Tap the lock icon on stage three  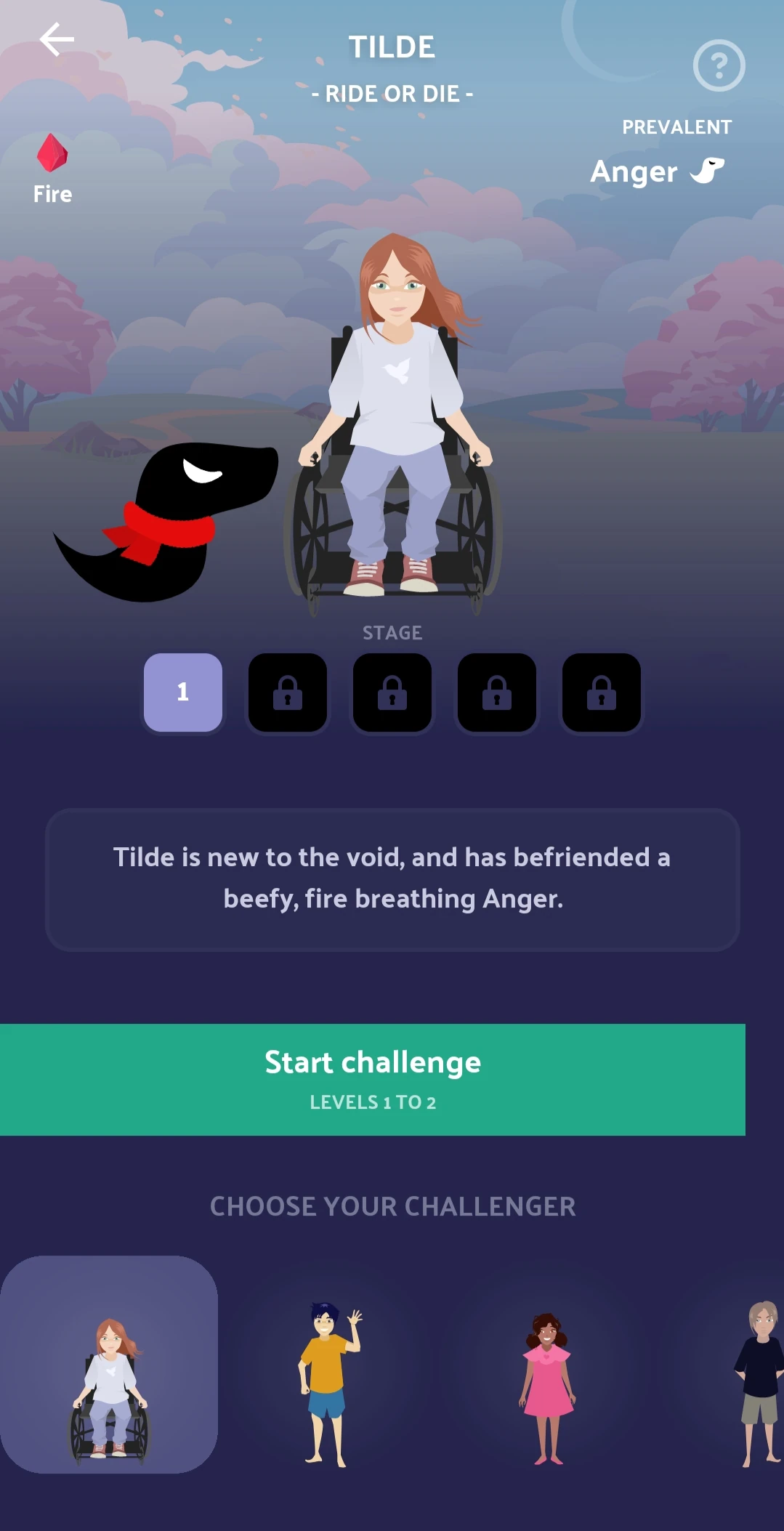coord(392,693)
